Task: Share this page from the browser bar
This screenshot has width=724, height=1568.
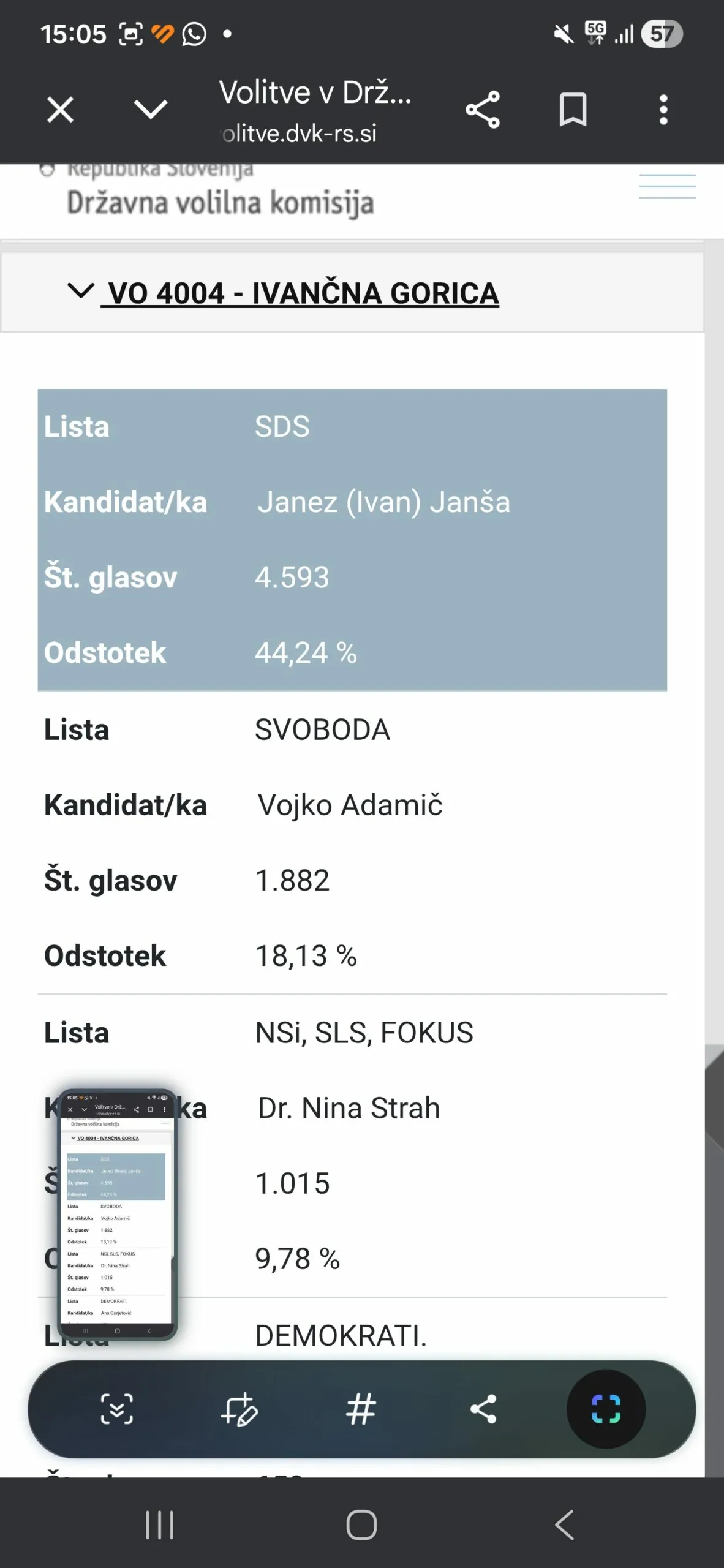Action: 483,110
